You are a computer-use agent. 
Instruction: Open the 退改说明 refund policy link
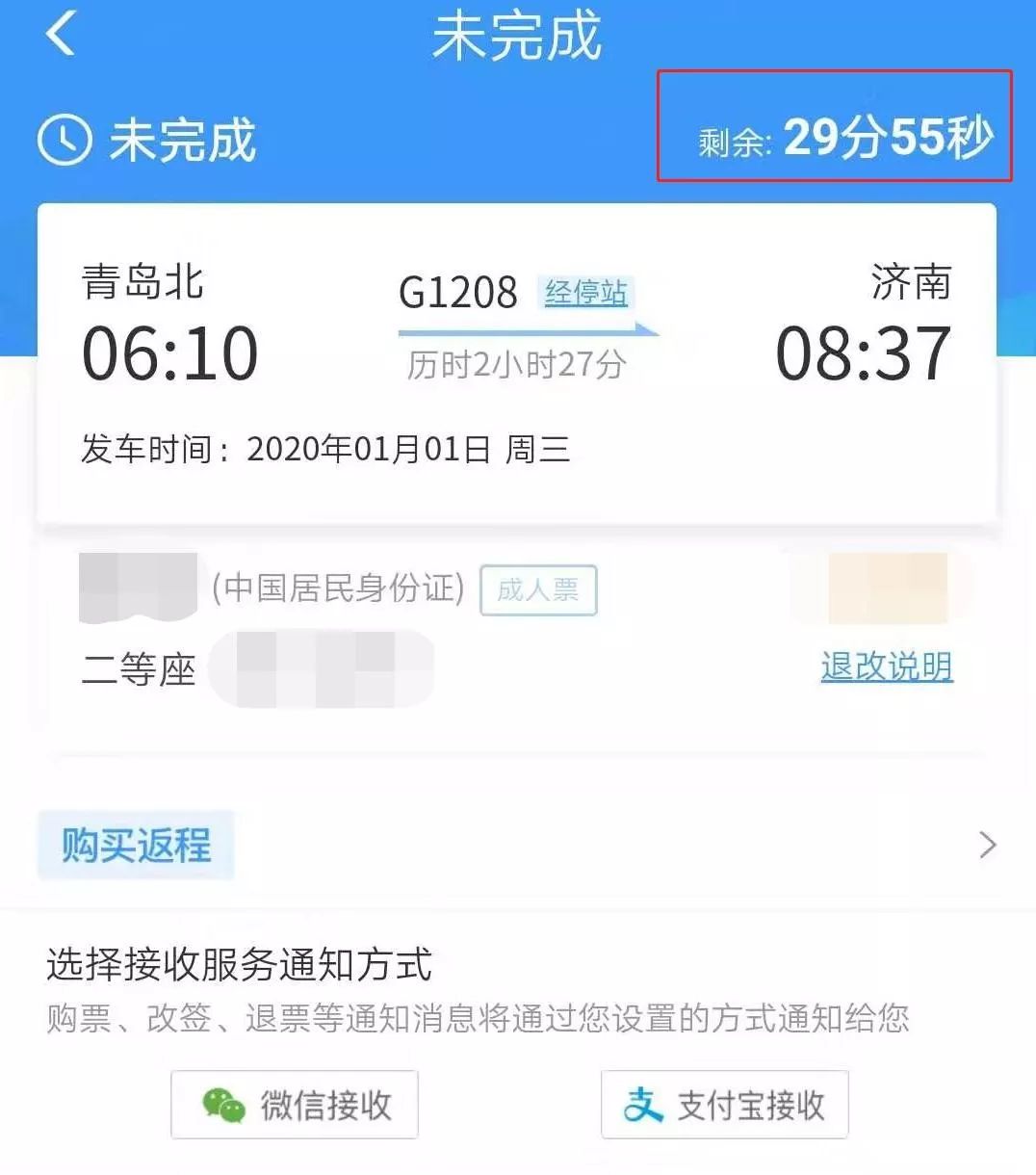tap(887, 666)
